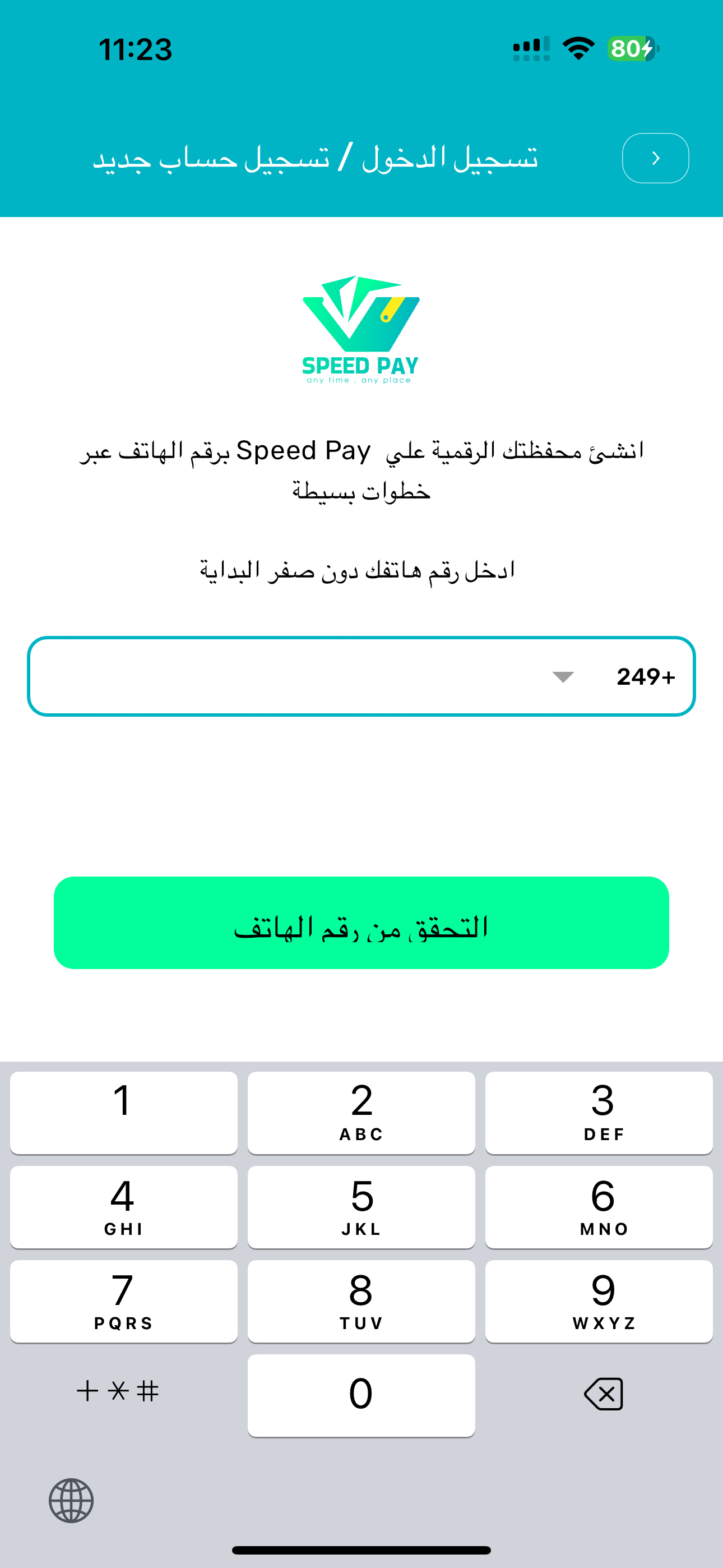Tap the 7 PQRS key

[123, 1301]
